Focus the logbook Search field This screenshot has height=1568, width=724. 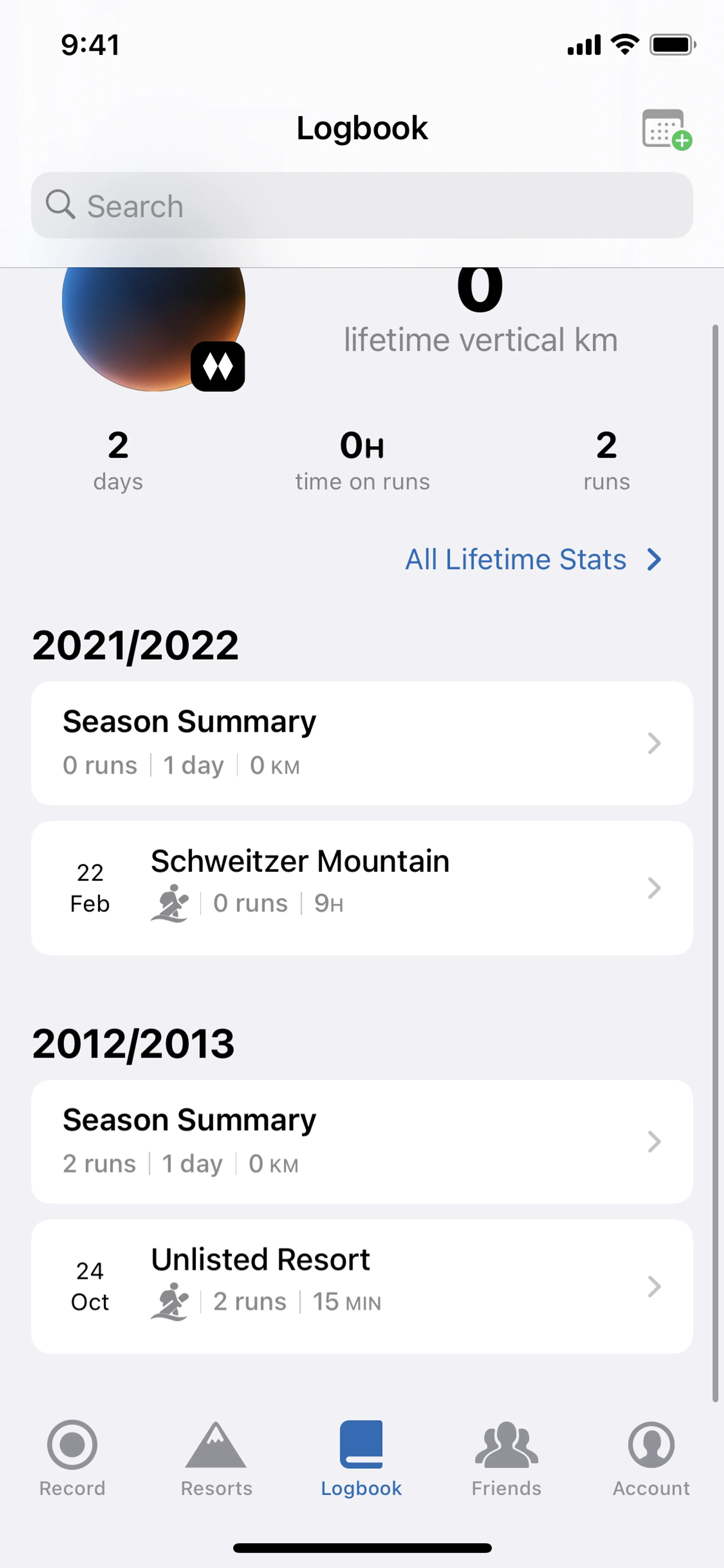coord(361,206)
